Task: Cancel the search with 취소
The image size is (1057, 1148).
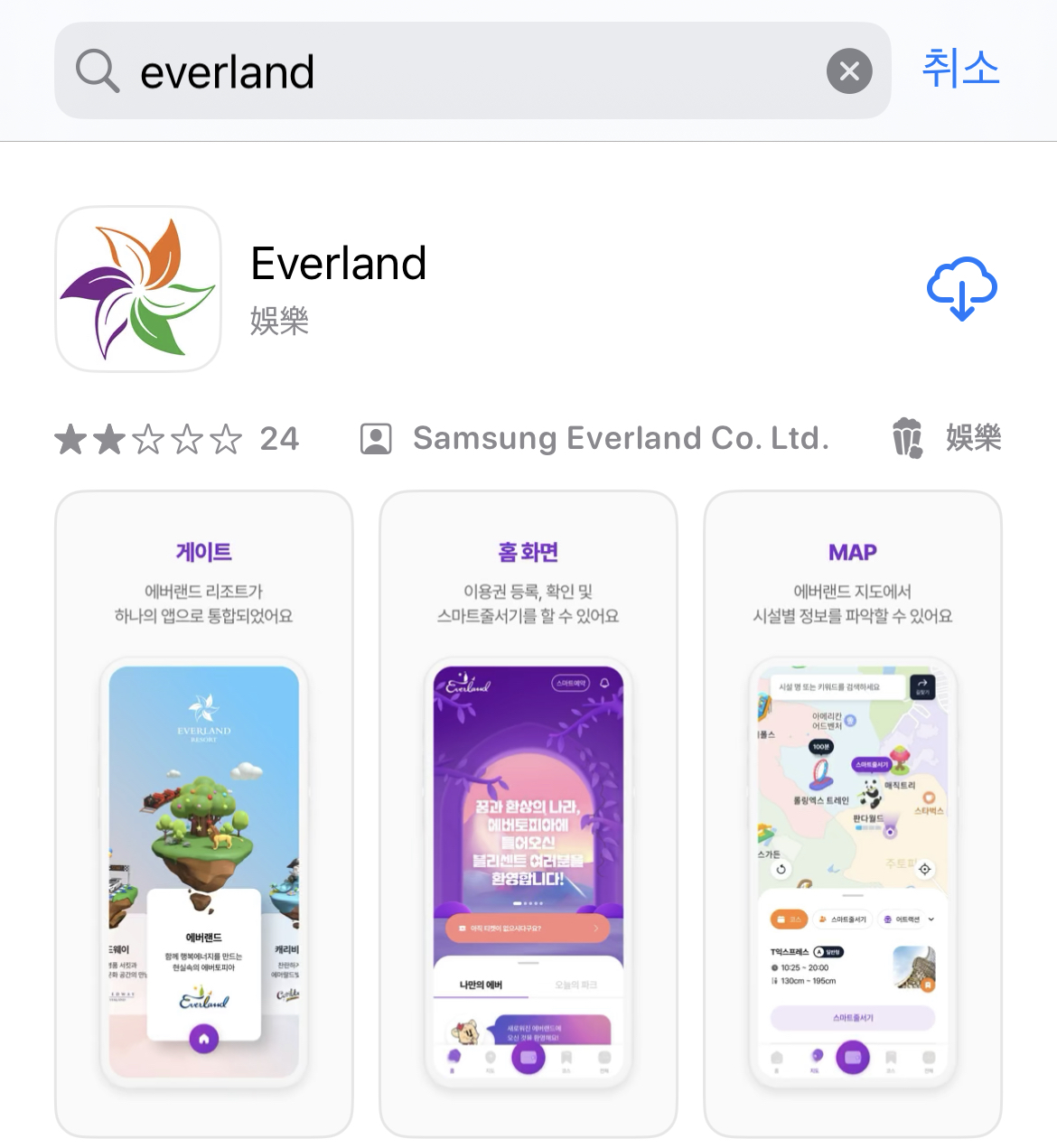Action: (x=960, y=69)
